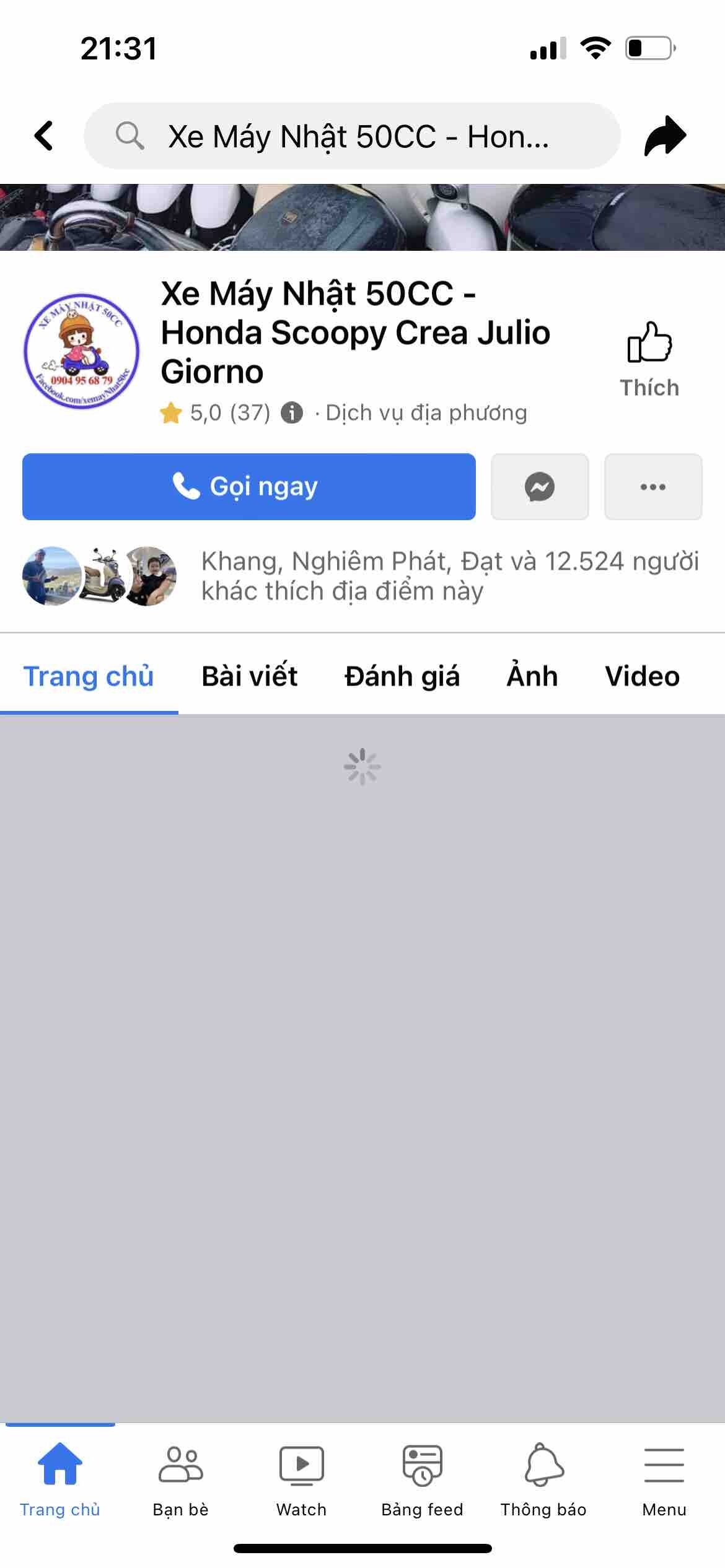Open Bảng feed in bottom navigation

coord(422,1481)
